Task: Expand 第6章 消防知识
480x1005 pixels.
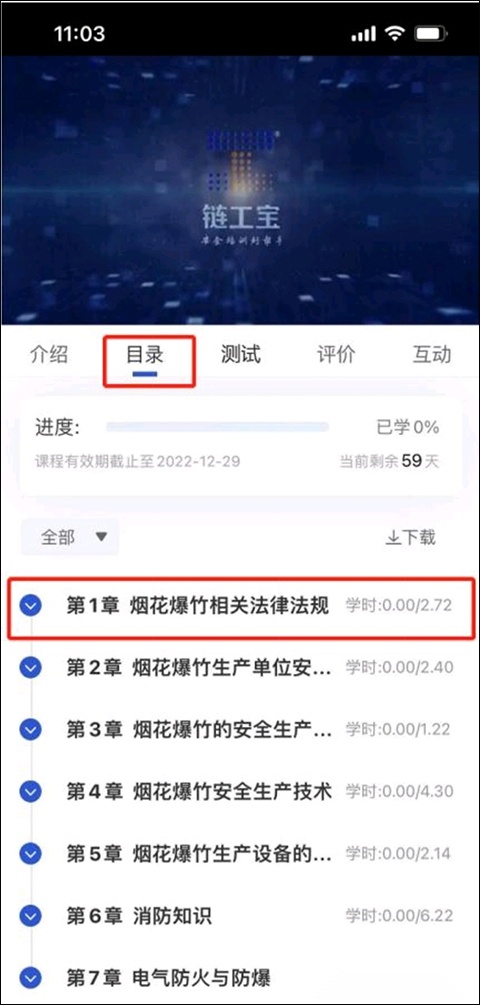Action: (240, 916)
